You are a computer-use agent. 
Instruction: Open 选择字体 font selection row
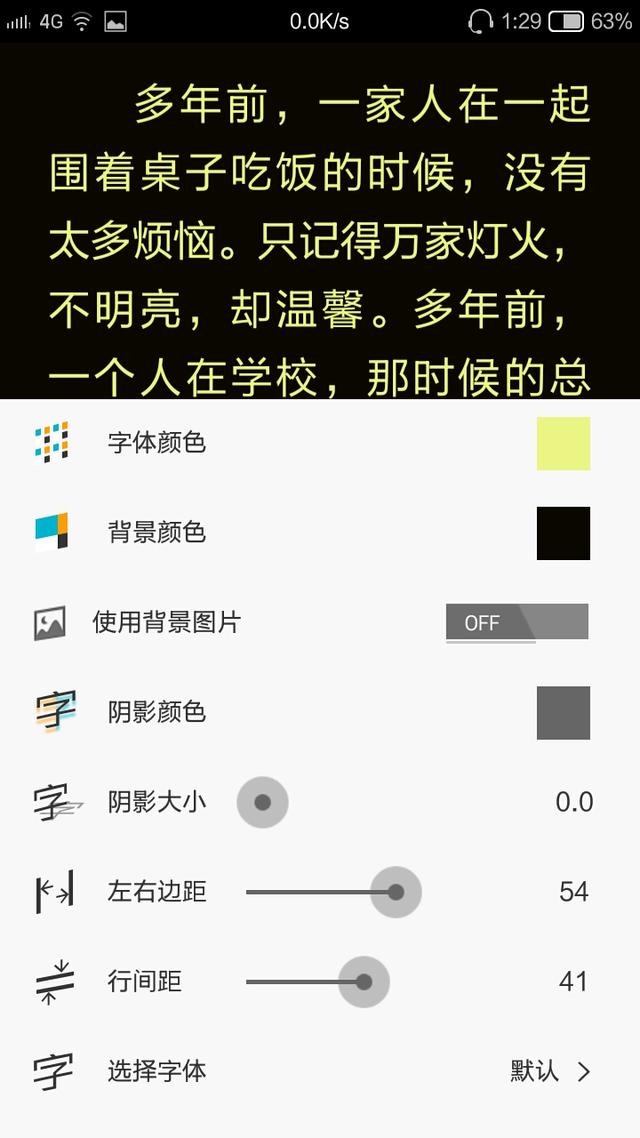pyautogui.click(x=320, y=1071)
